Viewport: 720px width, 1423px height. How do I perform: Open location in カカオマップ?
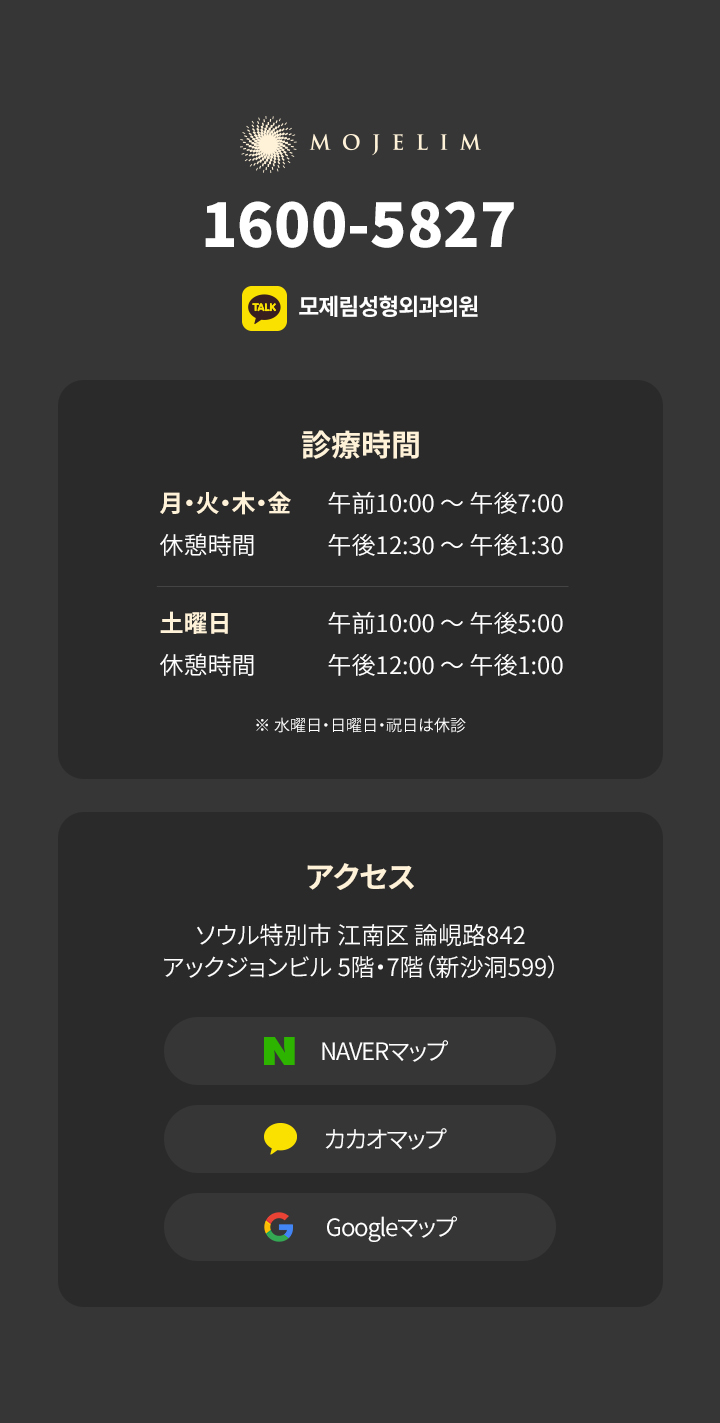coord(360,1139)
